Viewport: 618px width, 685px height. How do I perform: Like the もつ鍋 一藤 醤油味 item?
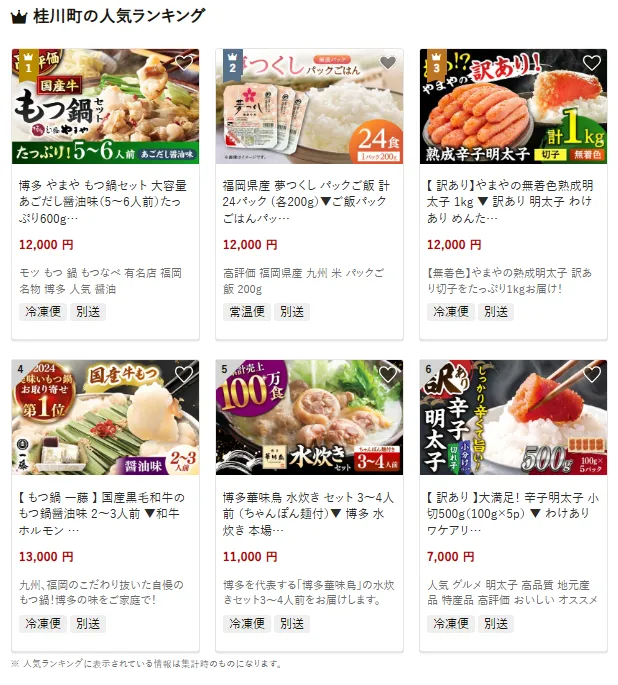click(x=184, y=374)
